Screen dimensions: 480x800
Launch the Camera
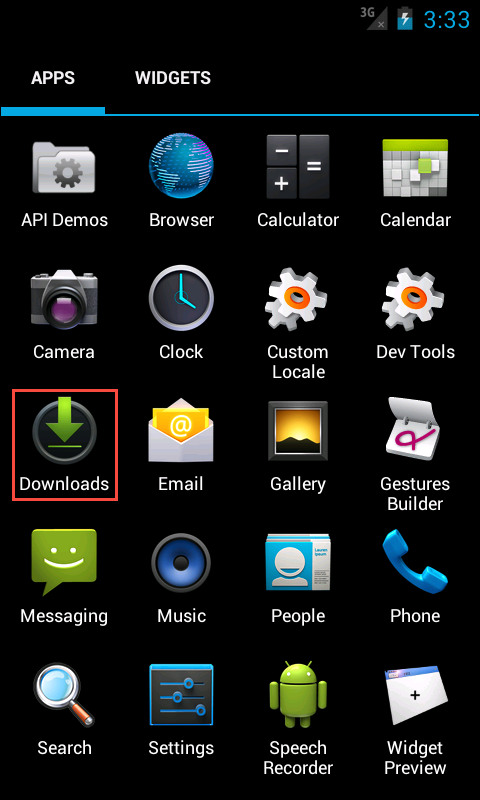(x=64, y=312)
